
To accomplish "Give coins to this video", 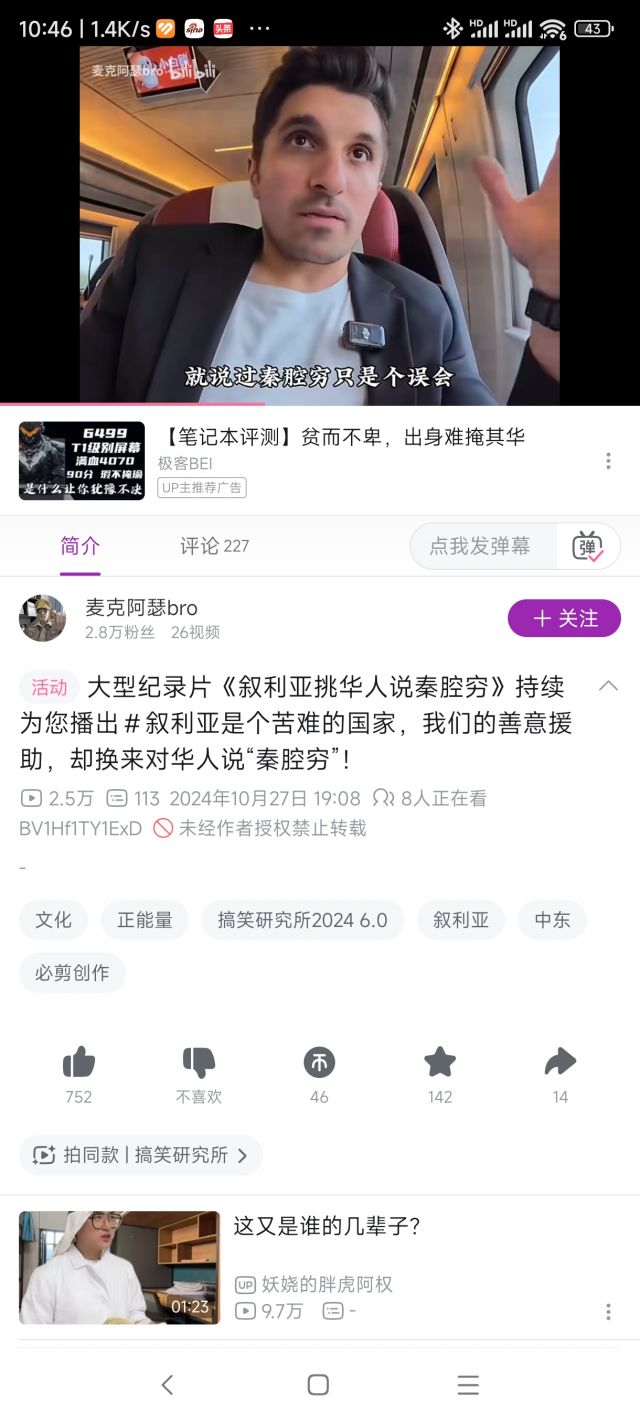I will click(x=319, y=1063).
